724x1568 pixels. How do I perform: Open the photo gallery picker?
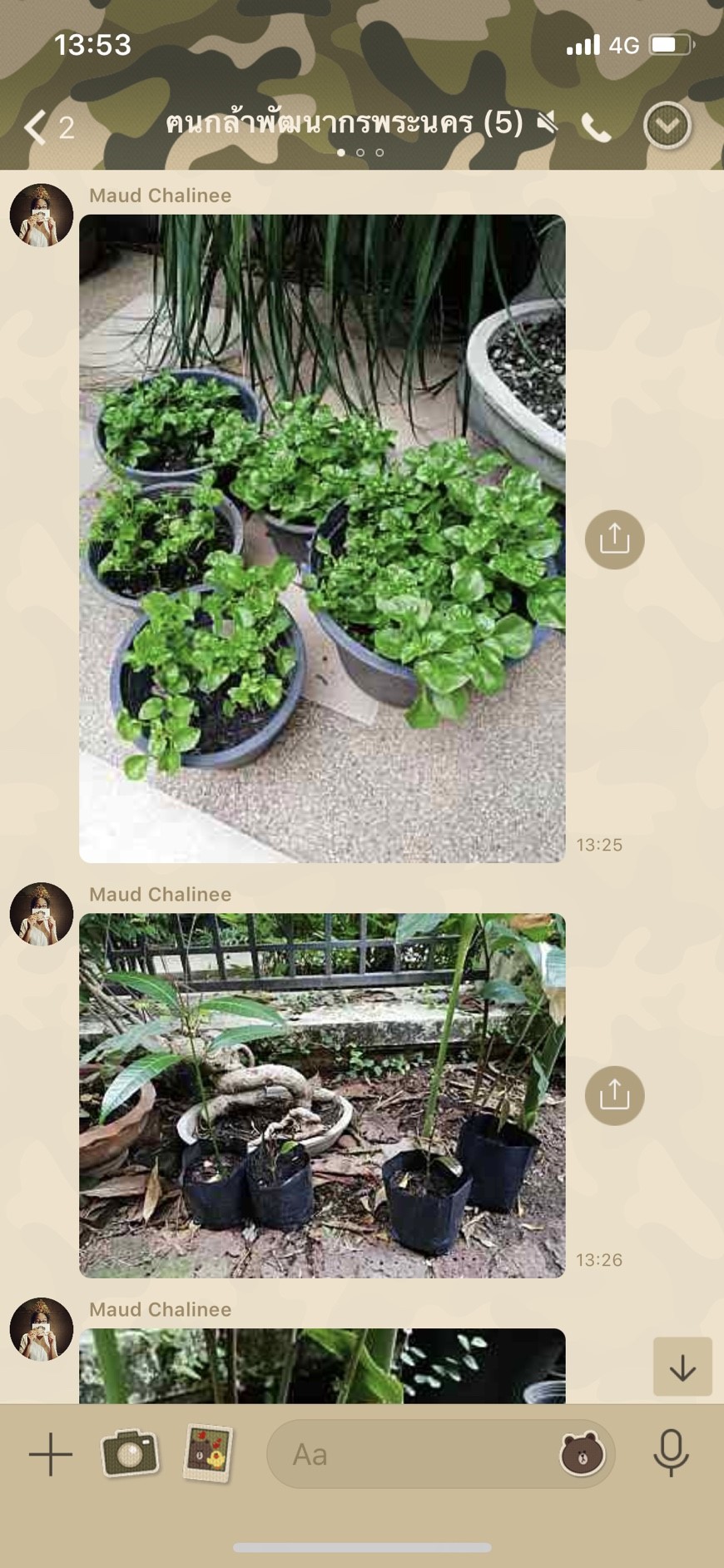pyautogui.click(x=207, y=1453)
